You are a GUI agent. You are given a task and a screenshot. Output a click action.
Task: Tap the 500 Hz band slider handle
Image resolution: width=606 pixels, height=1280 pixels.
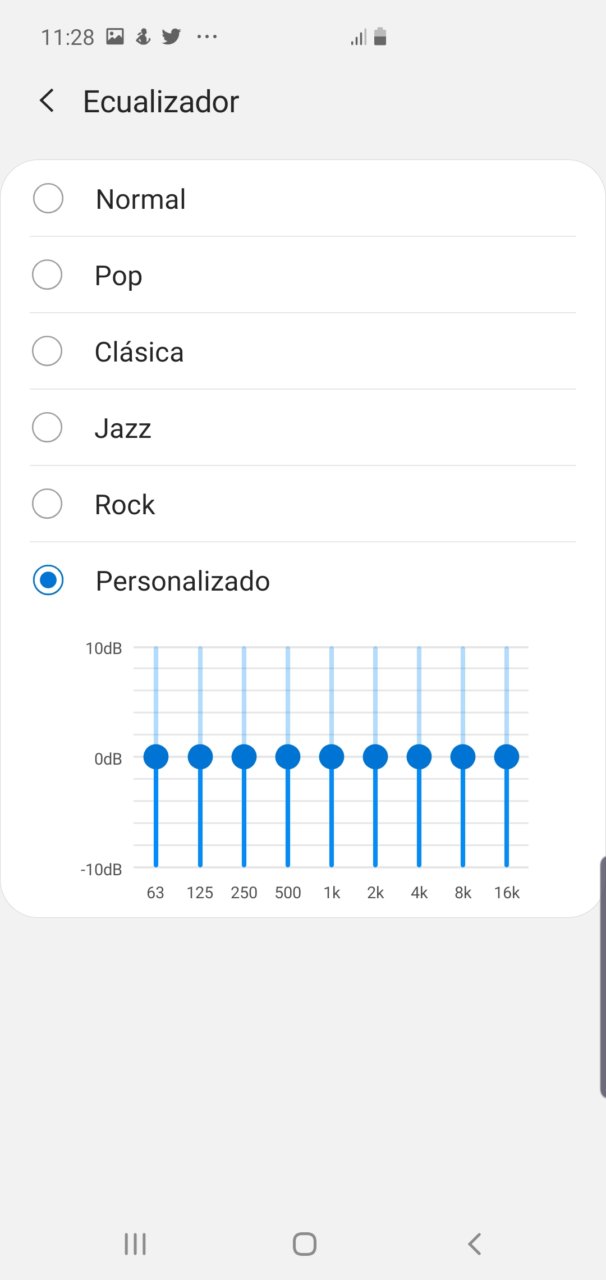pos(288,757)
